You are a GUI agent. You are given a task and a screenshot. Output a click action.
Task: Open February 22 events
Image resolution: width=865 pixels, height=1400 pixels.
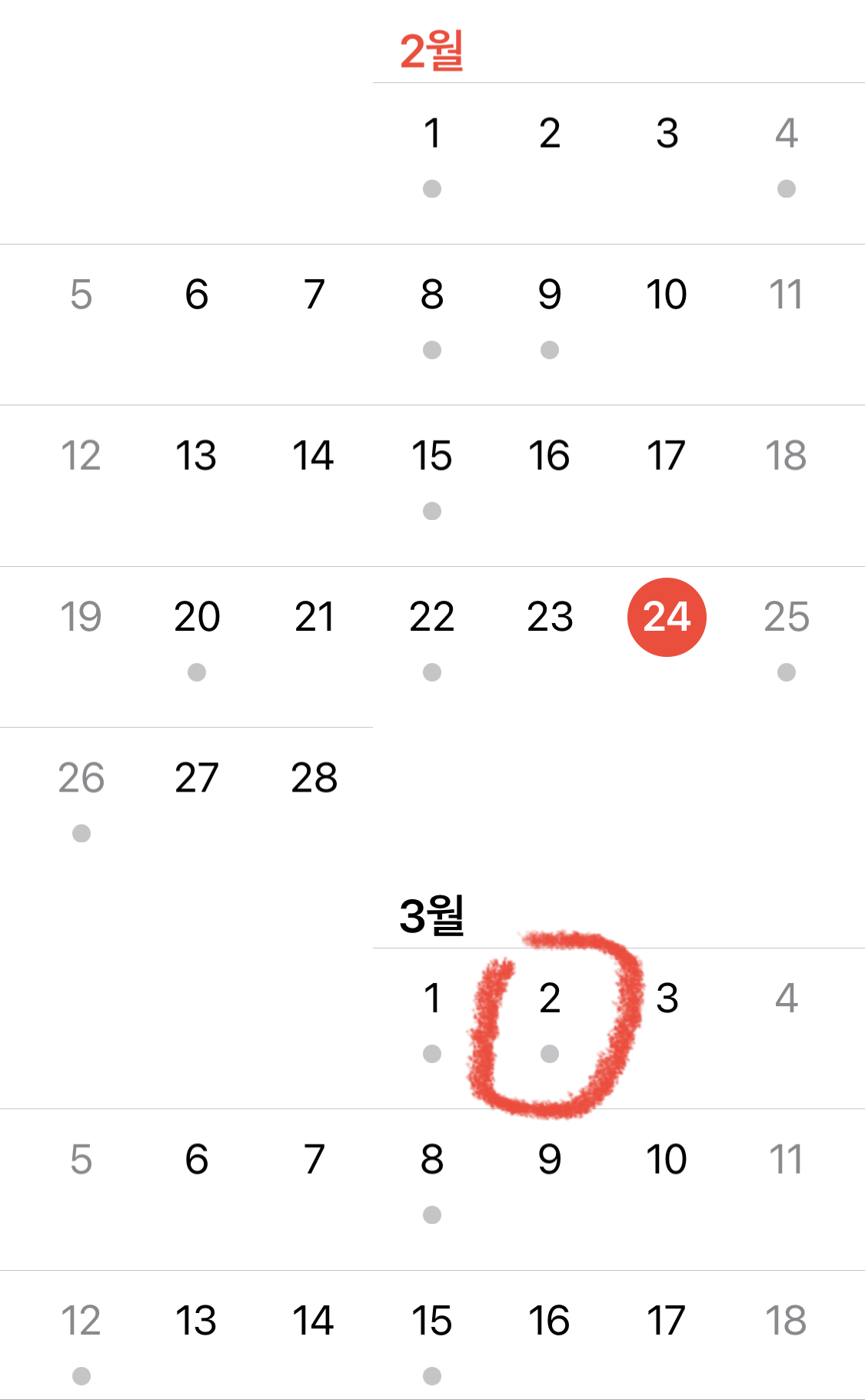pyautogui.click(x=432, y=617)
